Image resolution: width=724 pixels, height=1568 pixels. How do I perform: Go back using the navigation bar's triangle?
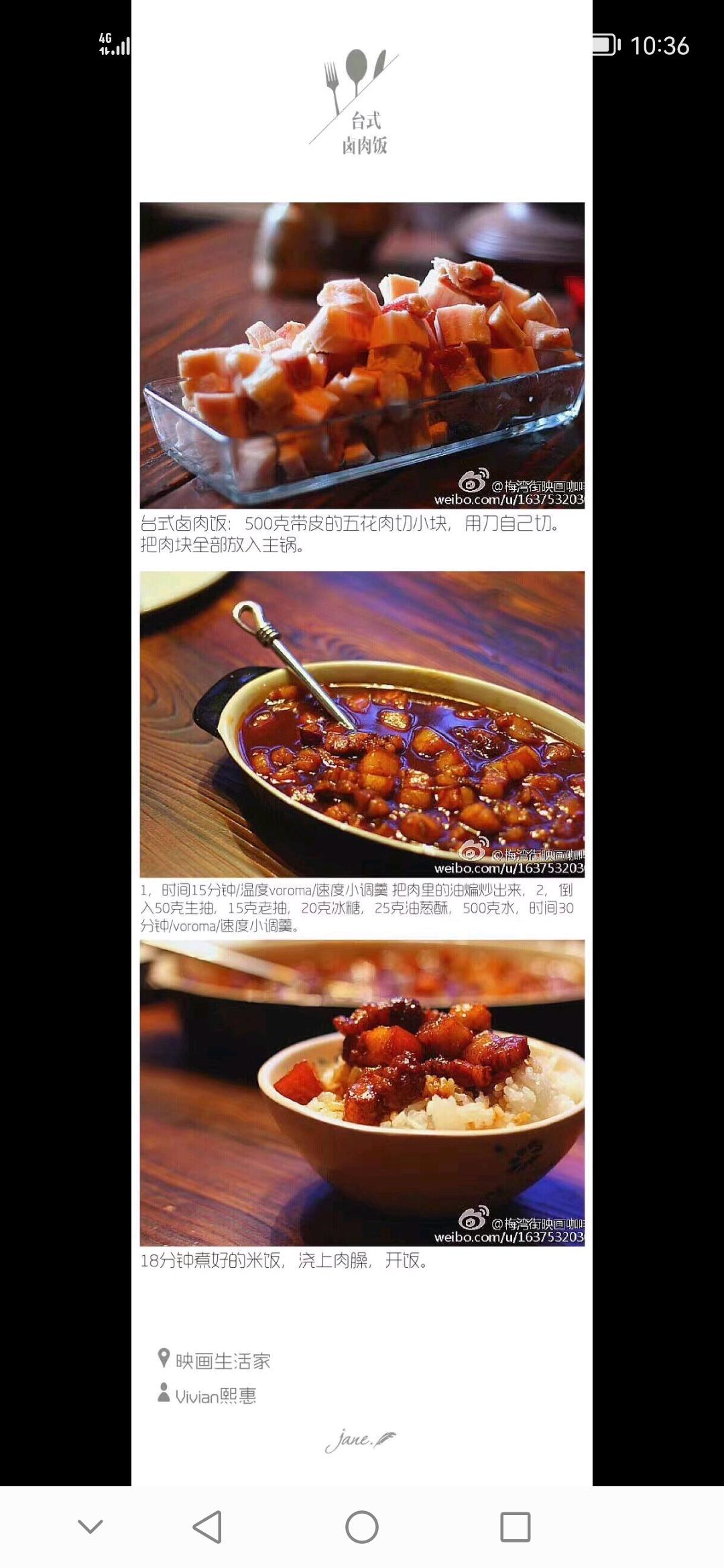pyautogui.click(x=208, y=1527)
